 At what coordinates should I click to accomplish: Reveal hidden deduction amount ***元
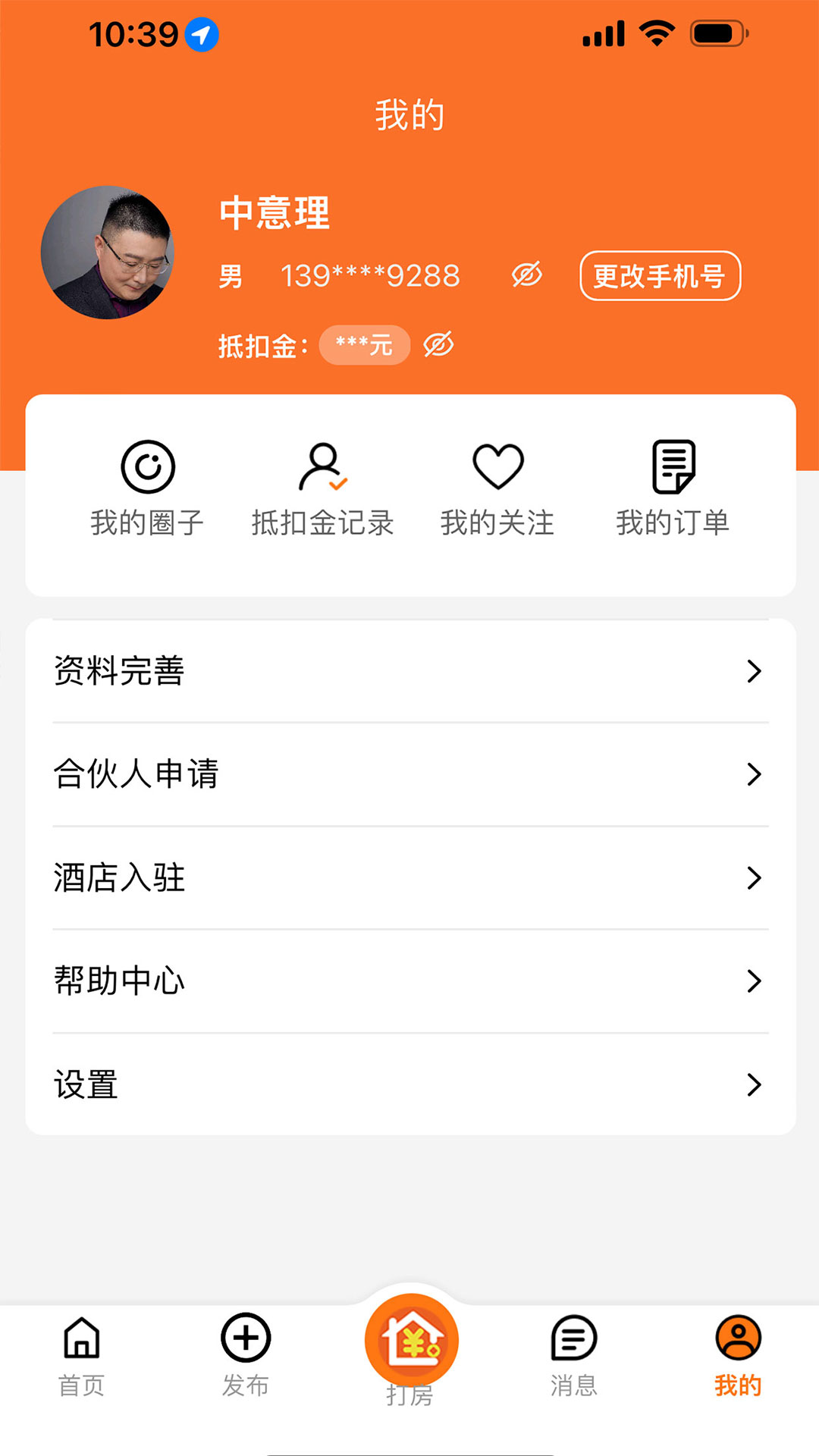(x=365, y=344)
